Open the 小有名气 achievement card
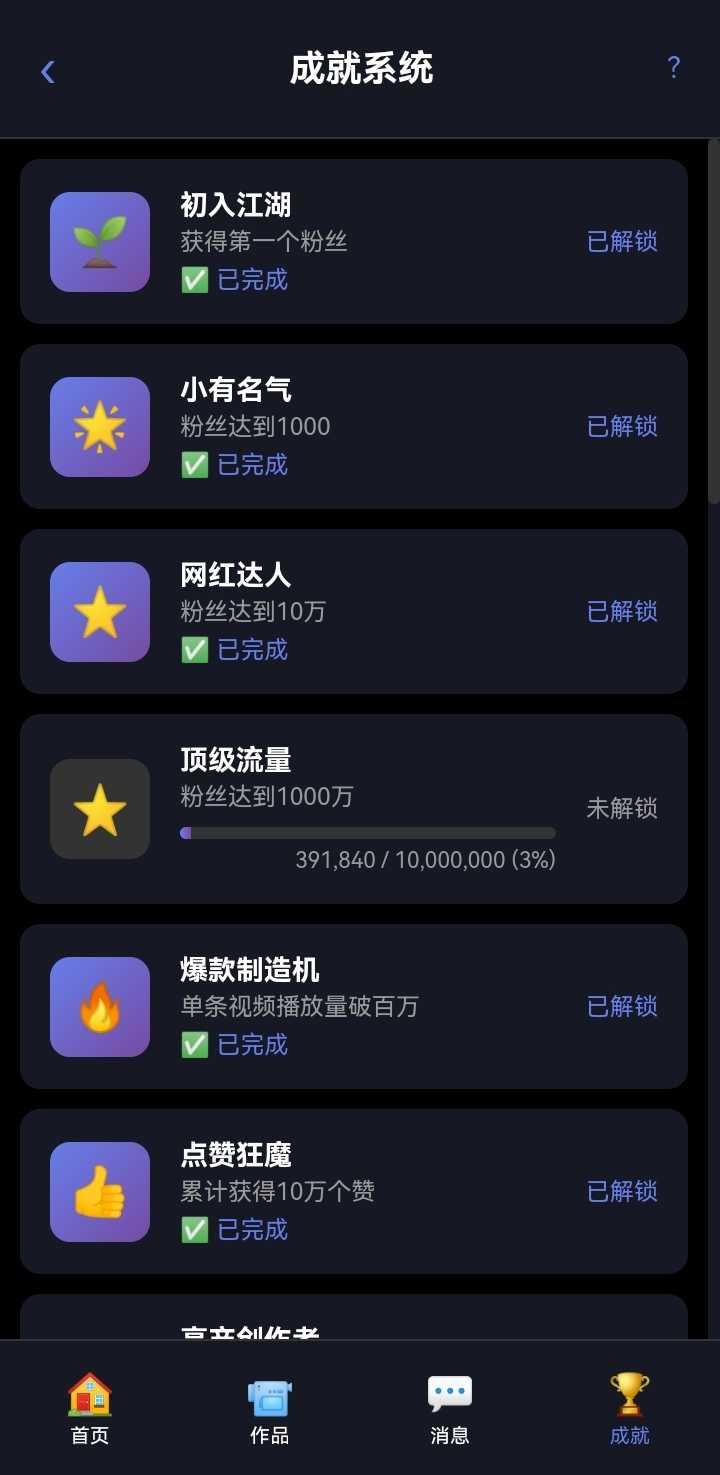Viewport: 720px width, 1475px height. tap(353, 426)
